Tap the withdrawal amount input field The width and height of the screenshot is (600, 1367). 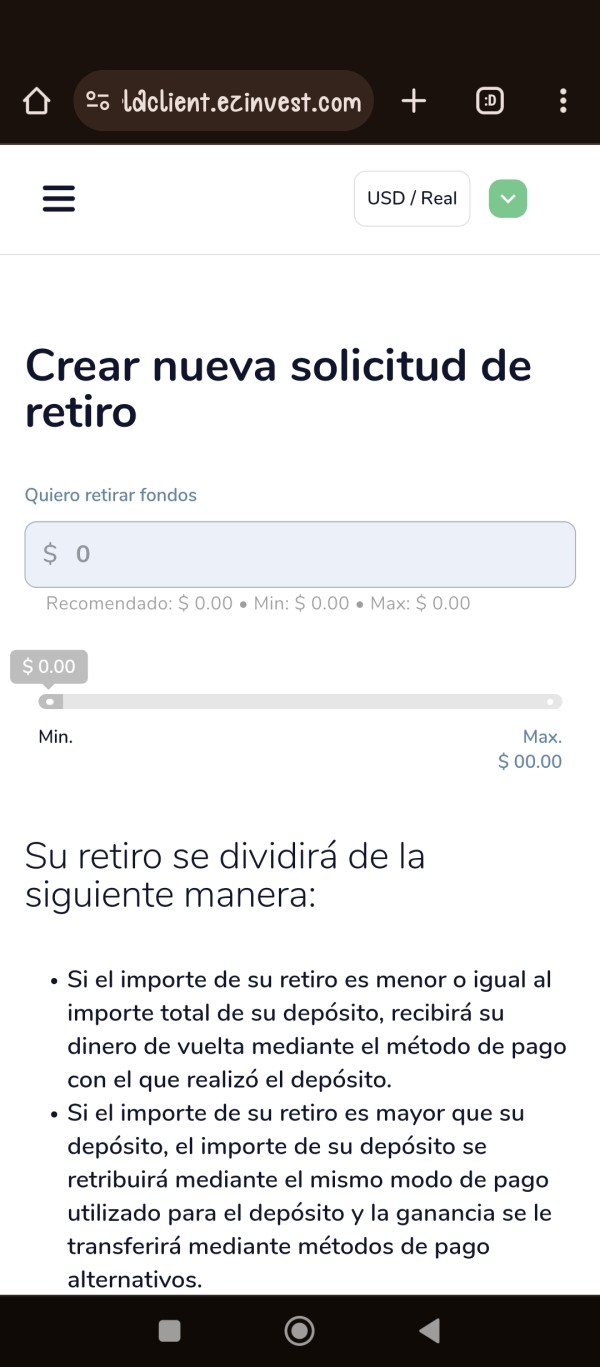tap(300, 554)
